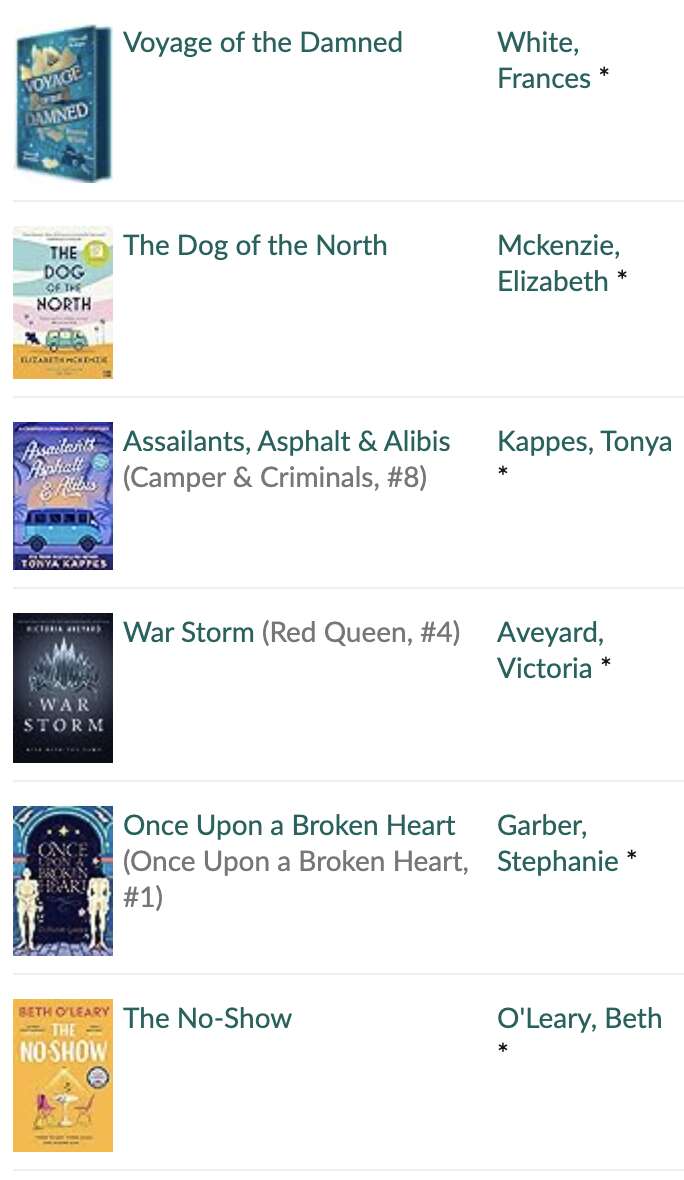Open the Voyage of the Damned title link
This screenshot has height=1180, width=684.
click(263, 43)
